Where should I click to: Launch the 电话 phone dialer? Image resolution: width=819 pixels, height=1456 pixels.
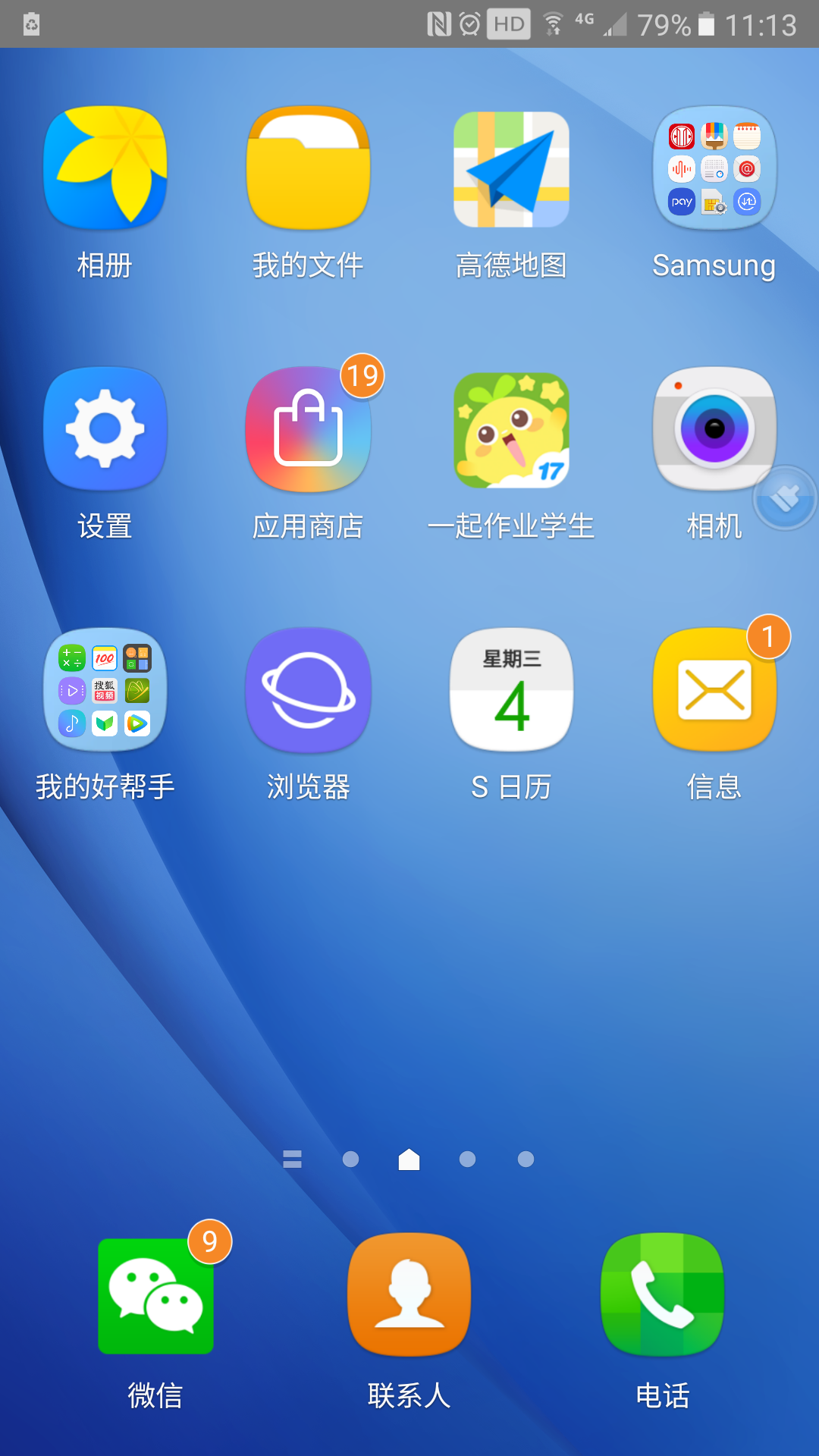[x=663, y=1295]
